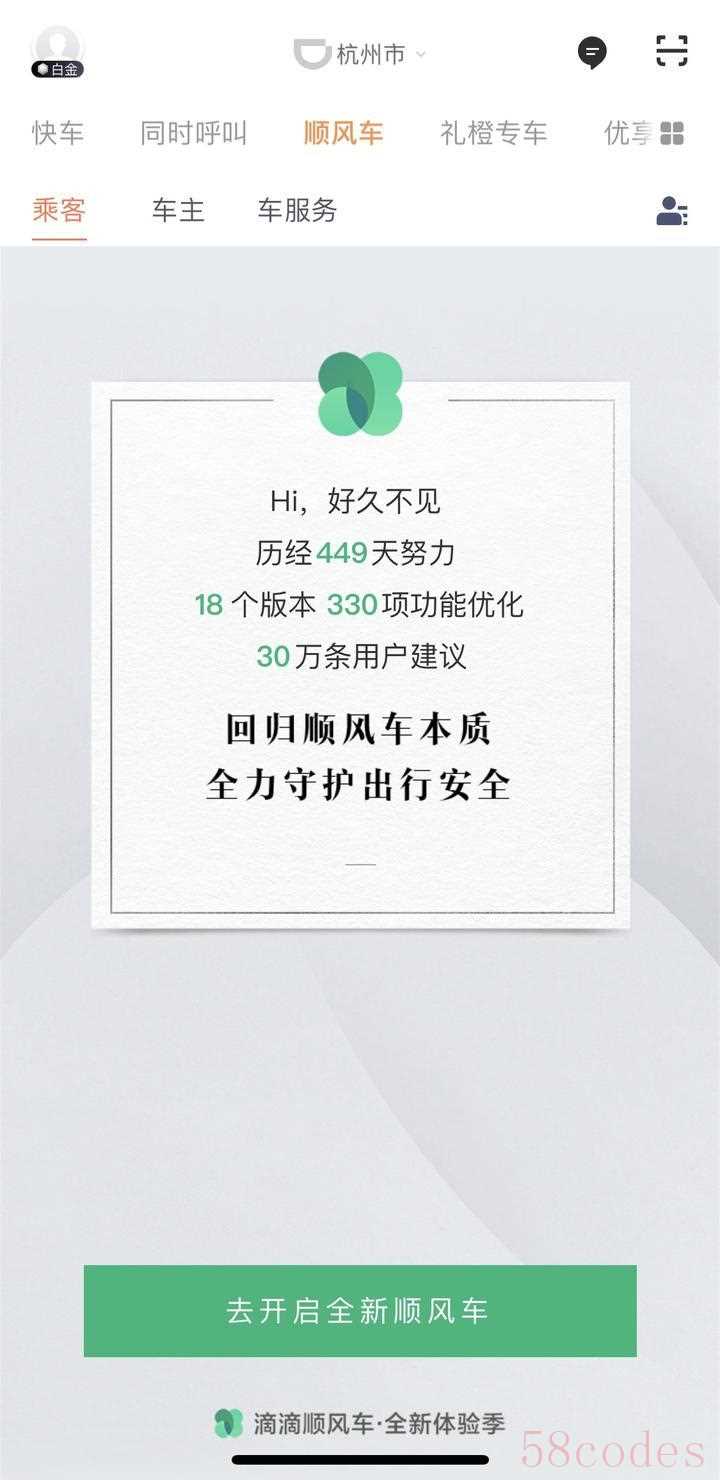Switch to the 快车 tab

point(58,133)
